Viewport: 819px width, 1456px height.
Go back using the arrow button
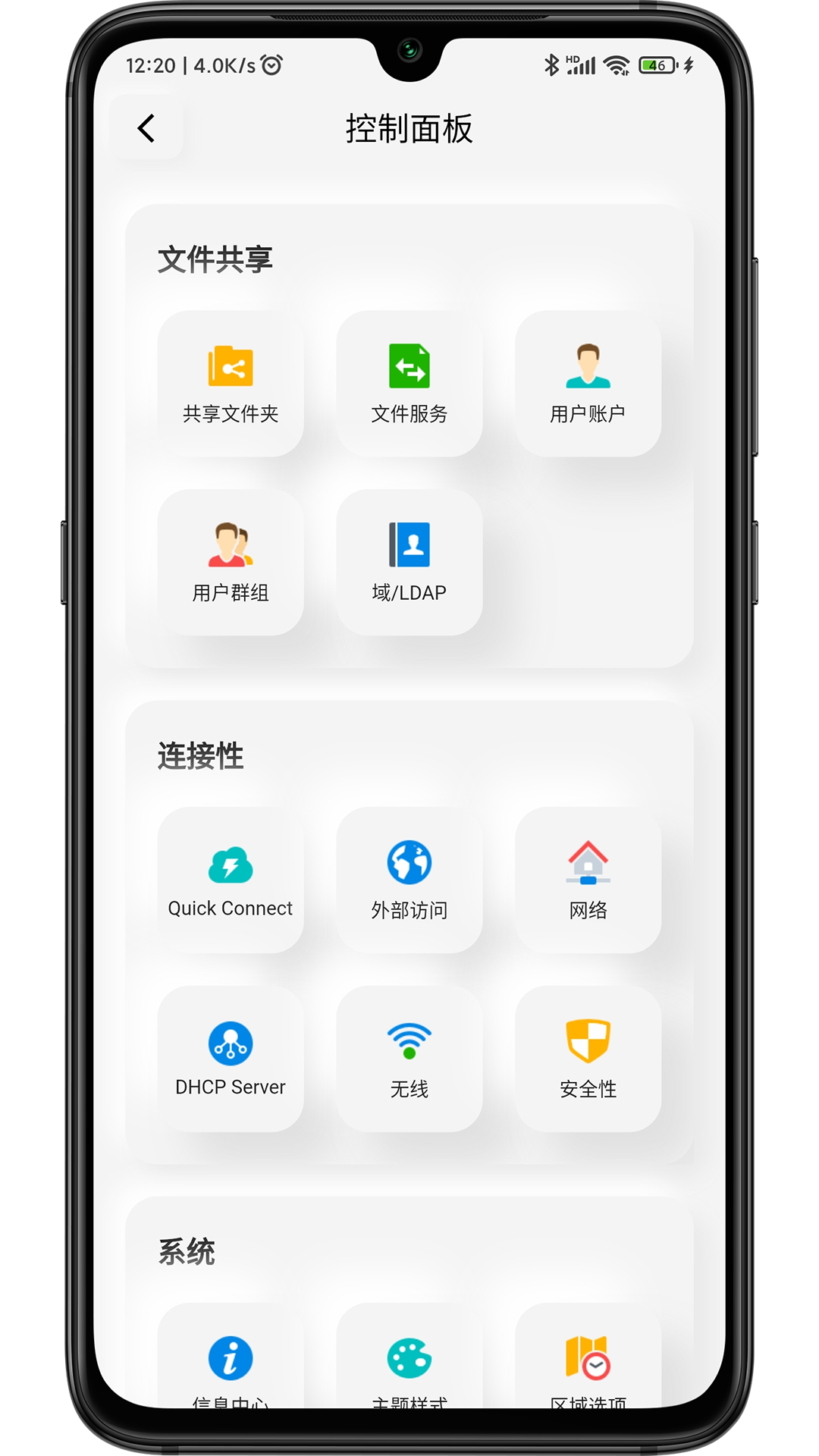tap(146, 128)
